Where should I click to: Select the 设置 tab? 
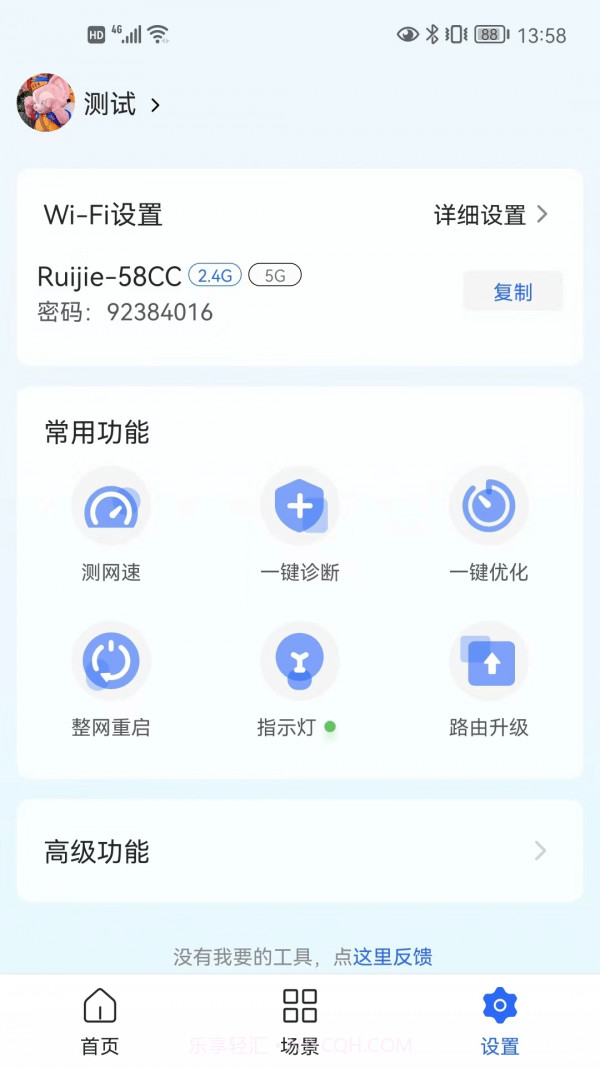(x=500, y=1021)
